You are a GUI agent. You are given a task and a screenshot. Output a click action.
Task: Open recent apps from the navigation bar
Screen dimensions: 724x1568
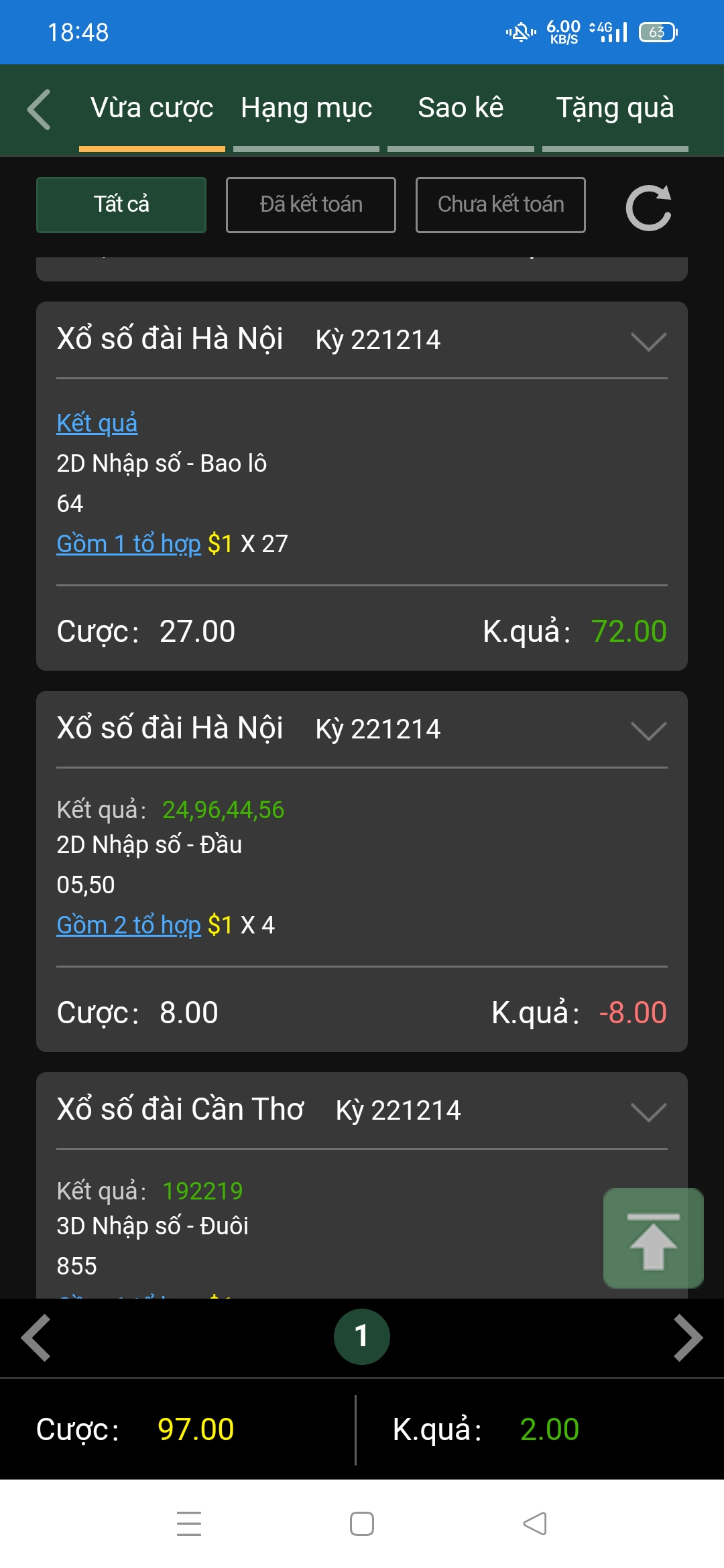click(189, 1524)
